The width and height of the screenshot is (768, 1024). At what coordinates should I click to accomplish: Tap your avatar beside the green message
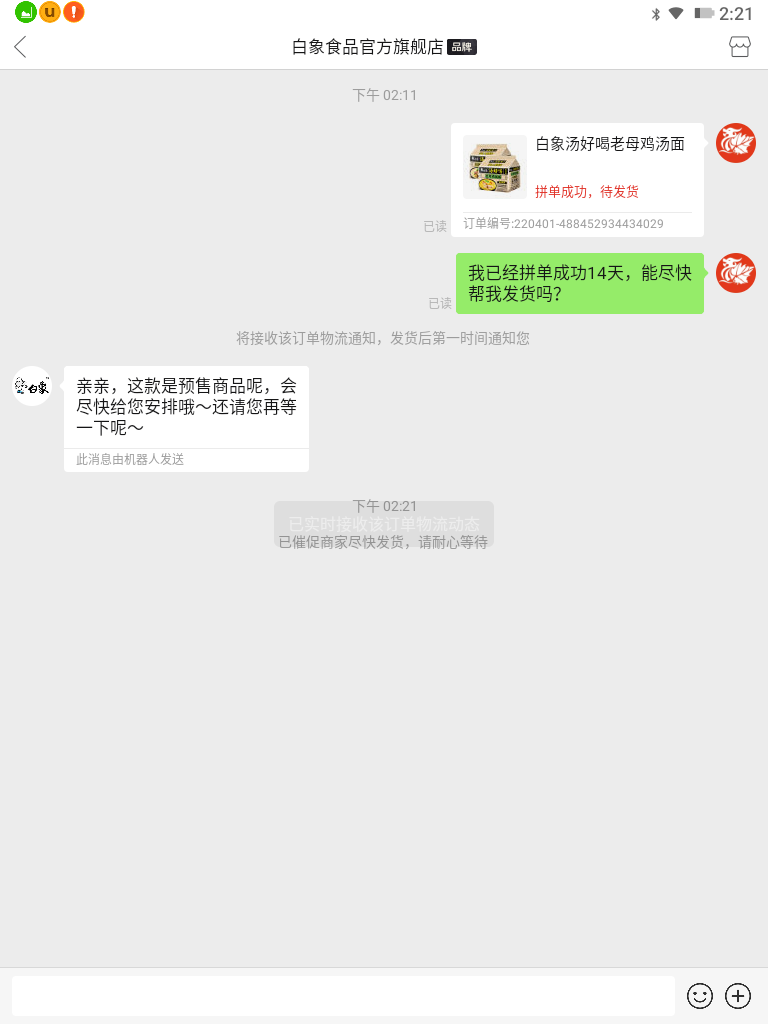coord(735,273)
